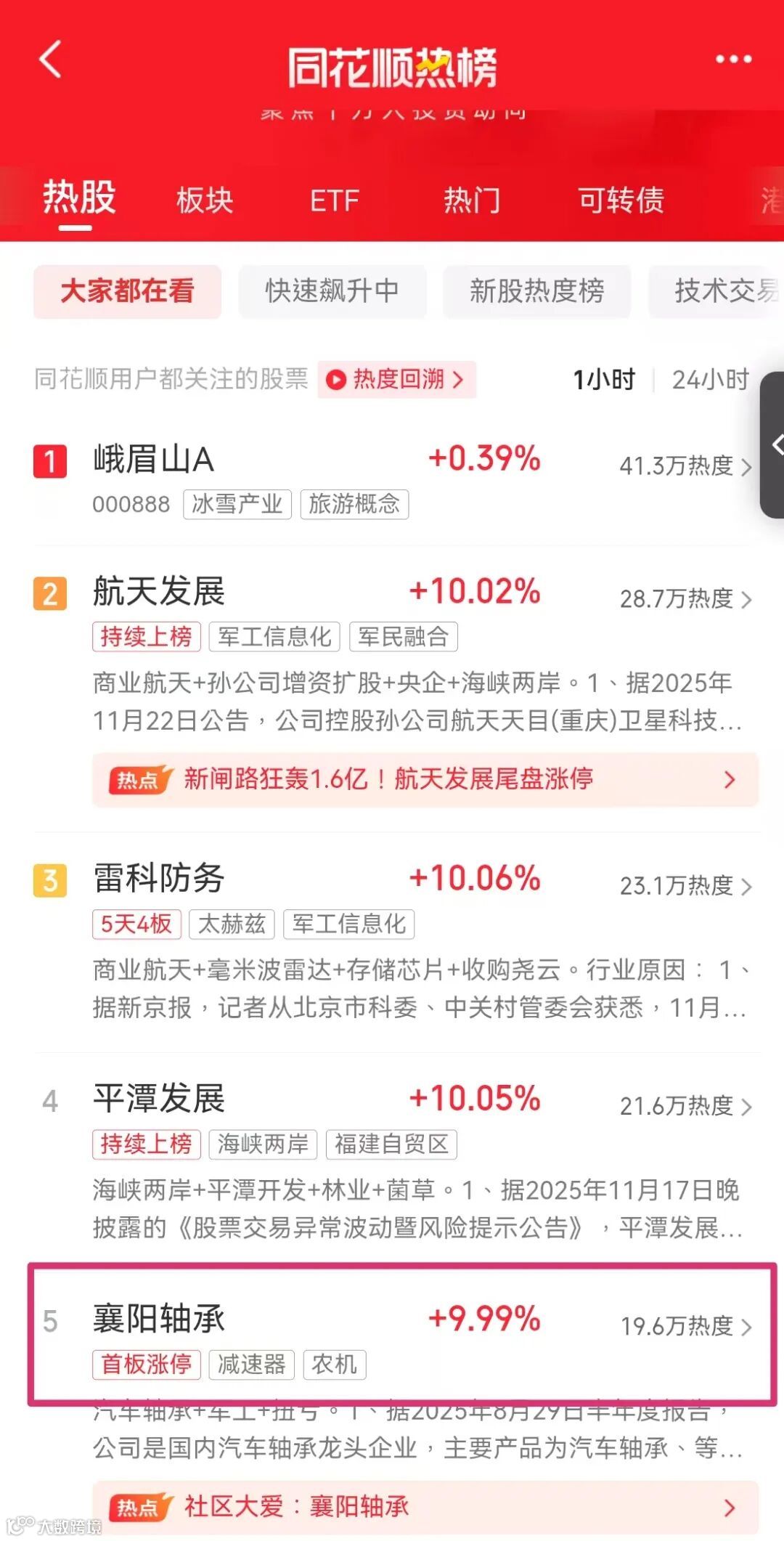
Task: Tap the 大家都在看 chip
Action: tap(127, 291)
